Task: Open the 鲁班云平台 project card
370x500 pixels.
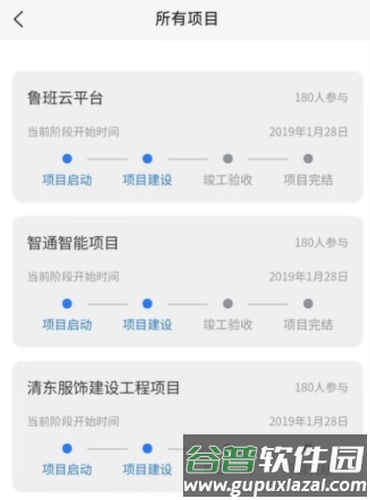Action: tap(188, 137)
